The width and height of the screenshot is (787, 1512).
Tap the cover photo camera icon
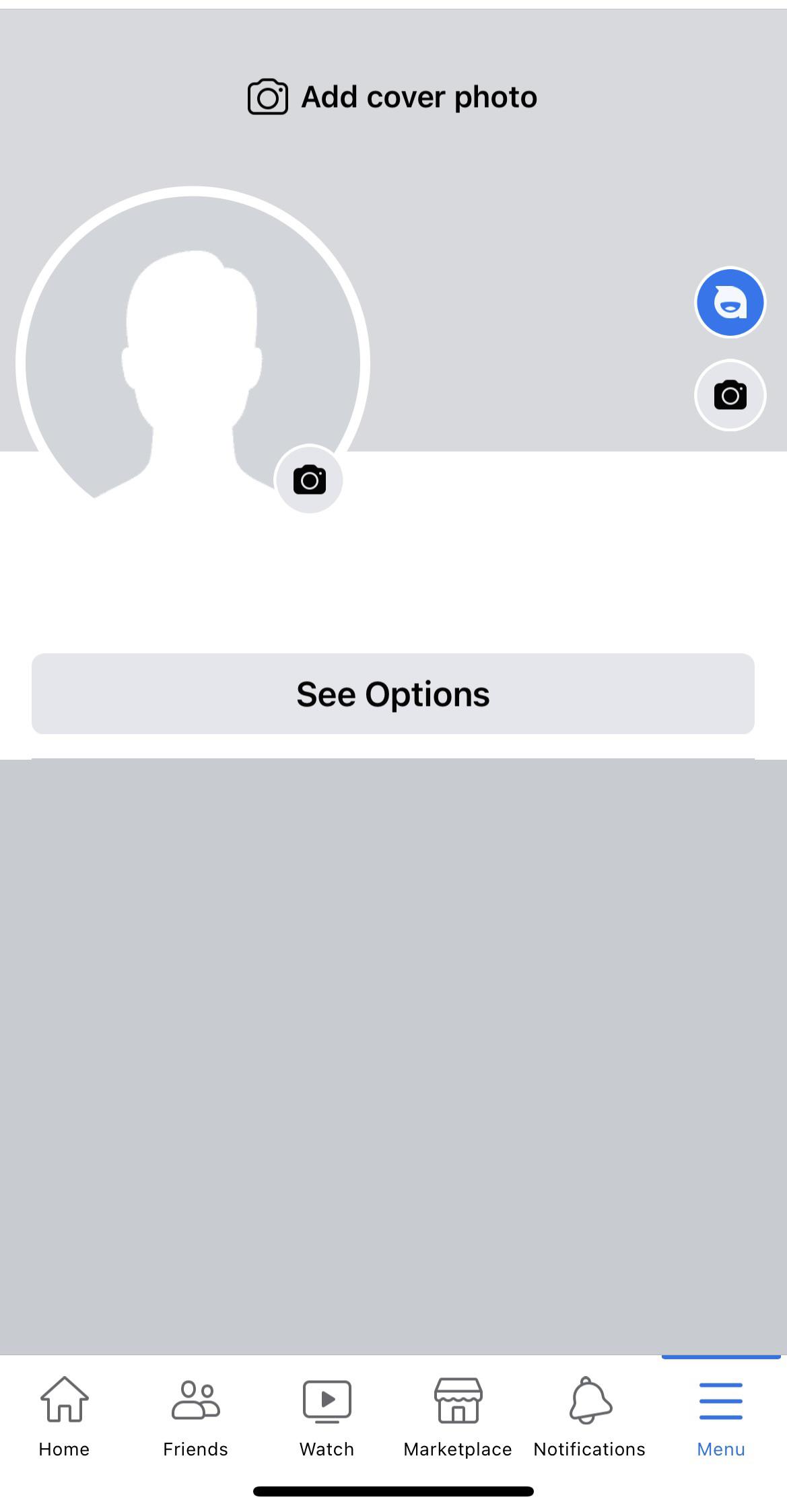click(730, 395)
